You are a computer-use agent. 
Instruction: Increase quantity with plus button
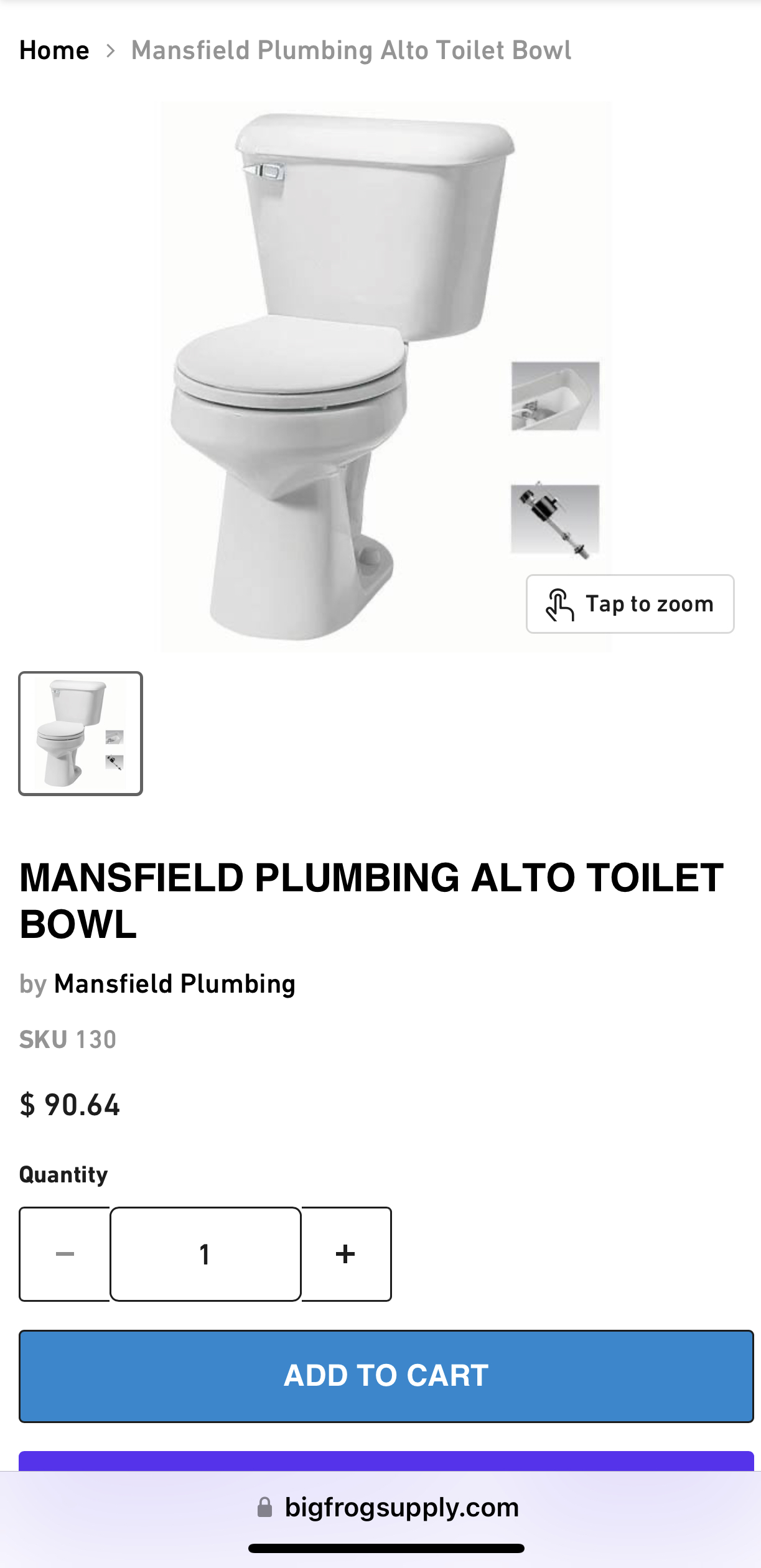[346, 1254]
